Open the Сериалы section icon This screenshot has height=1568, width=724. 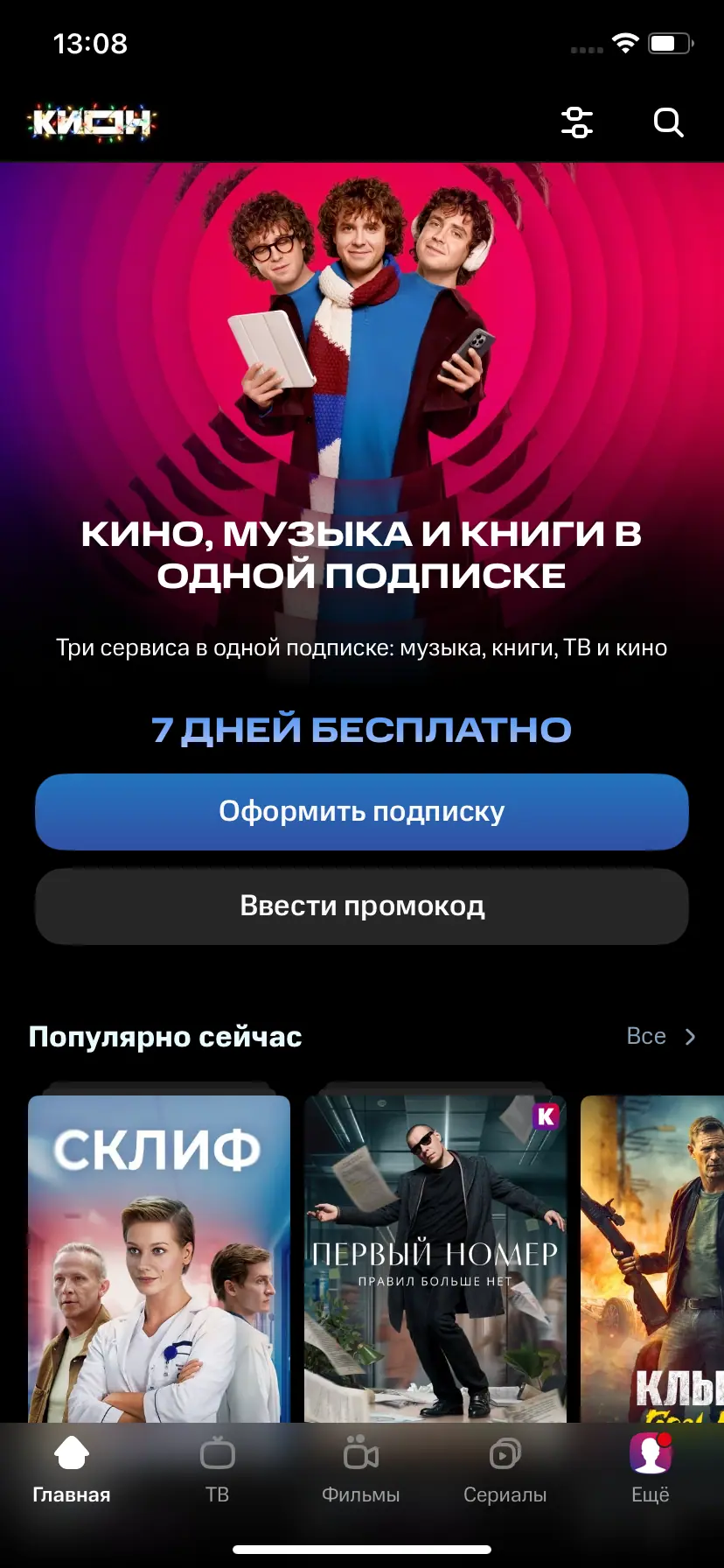pos(505,1454)
